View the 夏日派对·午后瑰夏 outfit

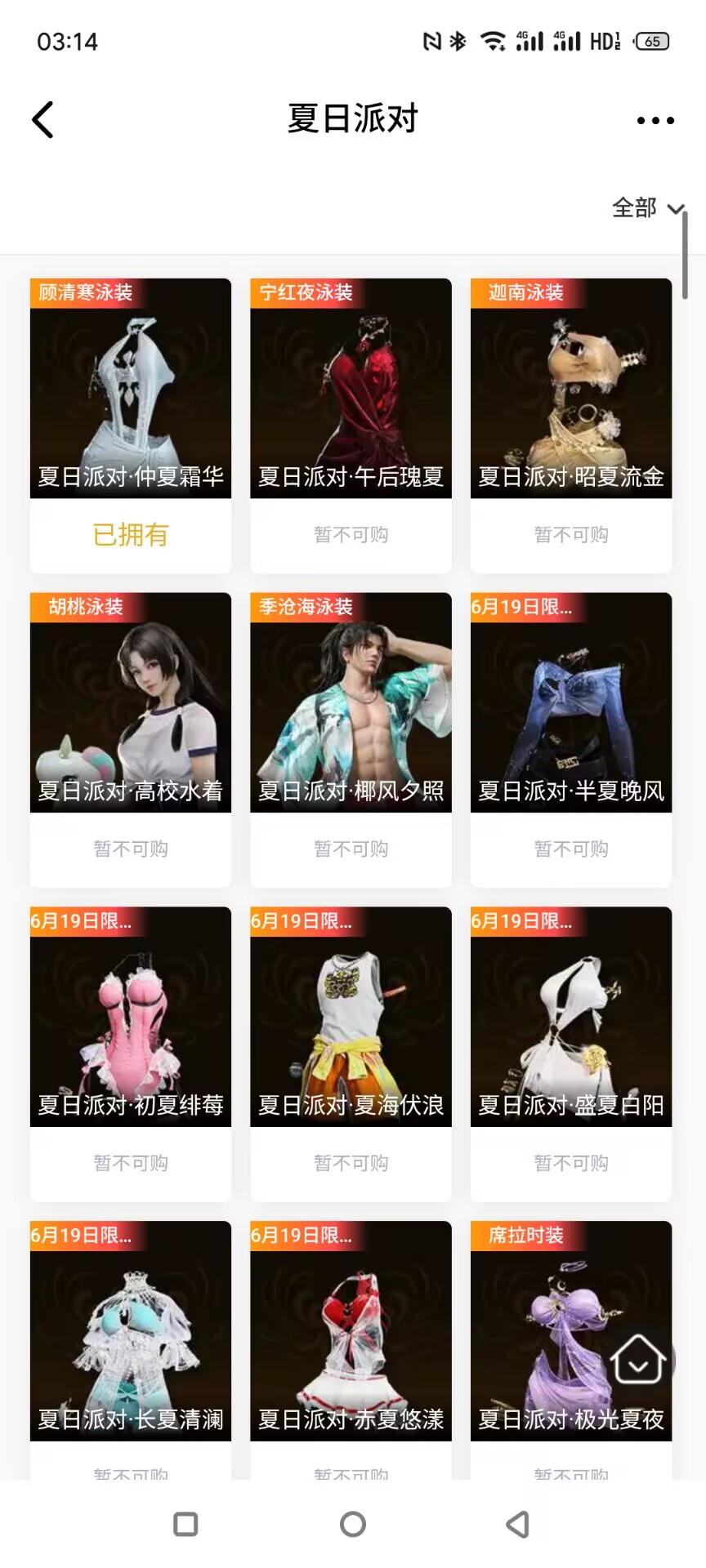[351, 389]
